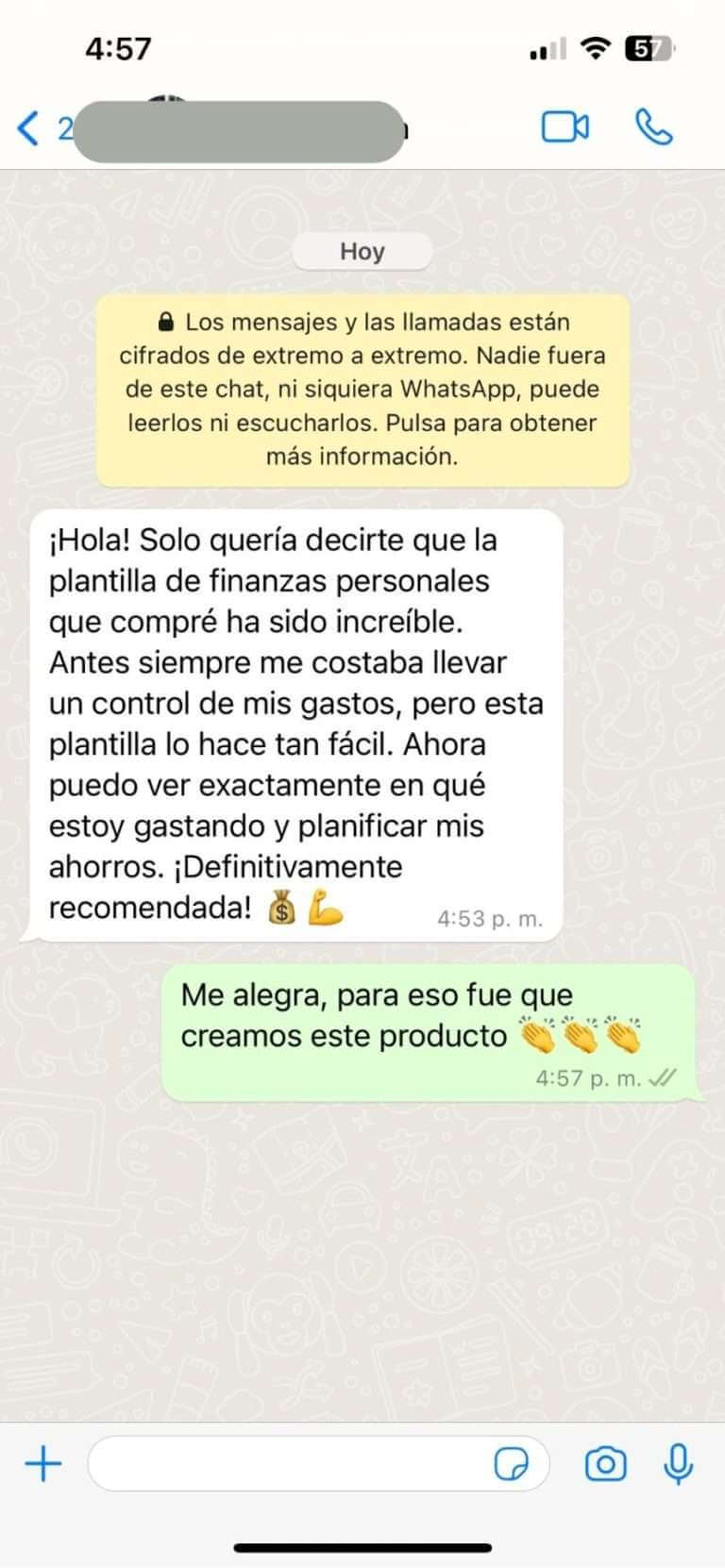This screenshot has width=725, height=1568.
Task: Open the encryption notice for more information
Action: click(362, 389)
